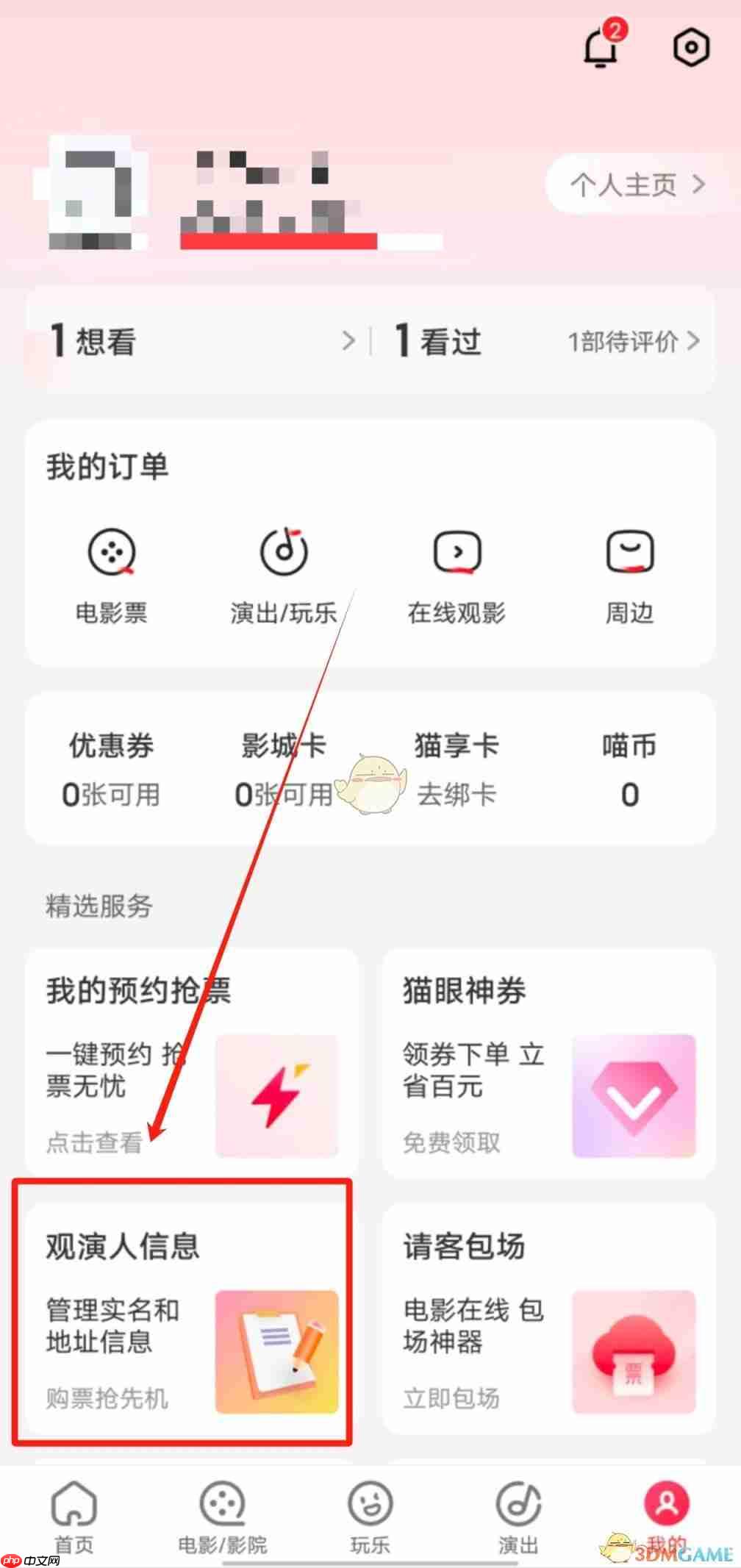Open notifications via the bell icon
This screenshot has width=741, height=1568.
tap(599, 47)
